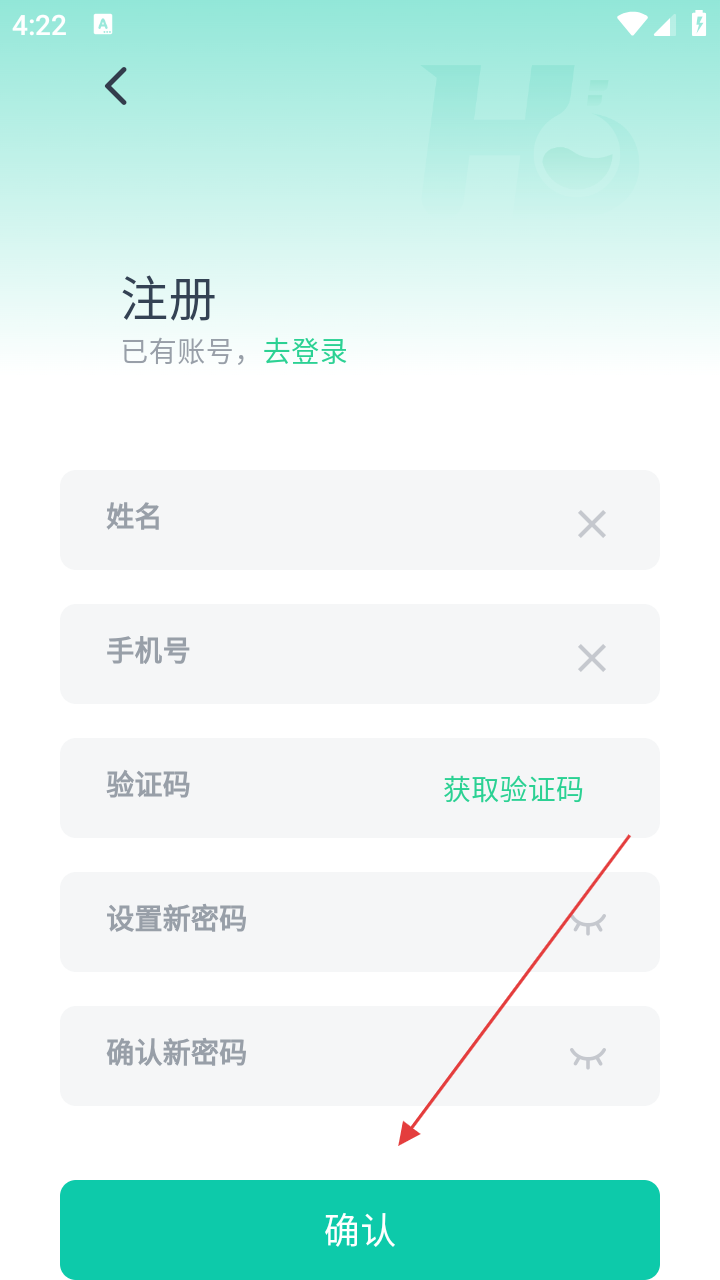This screenshot has width=720, height=1280.
Task: Submit registration with 确认 button
Action: coord(360,1230)
